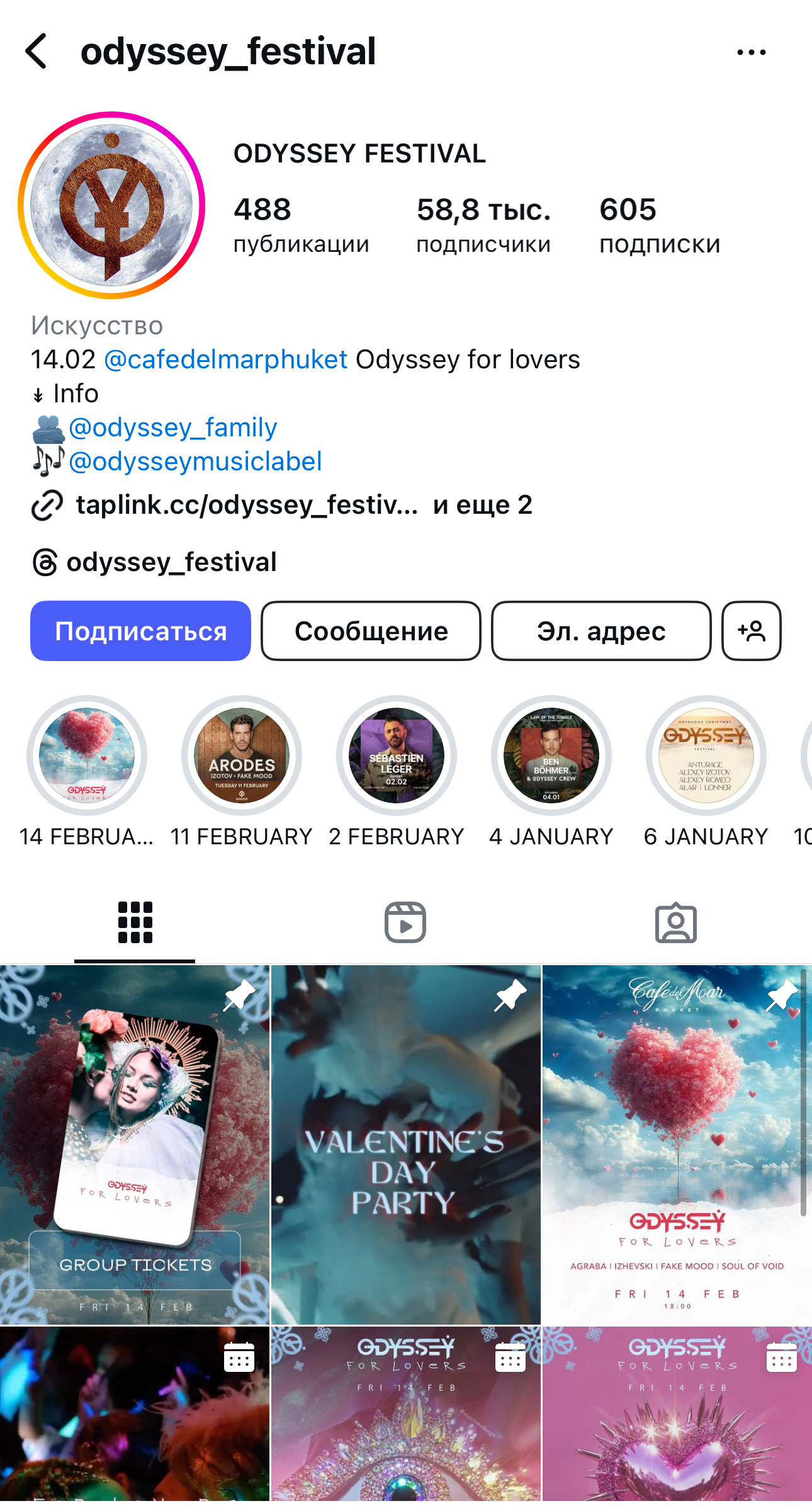The width and height of the screenshot is (812, 1506).
Task: Open the 605 подписки list
Action: (659, 225)
